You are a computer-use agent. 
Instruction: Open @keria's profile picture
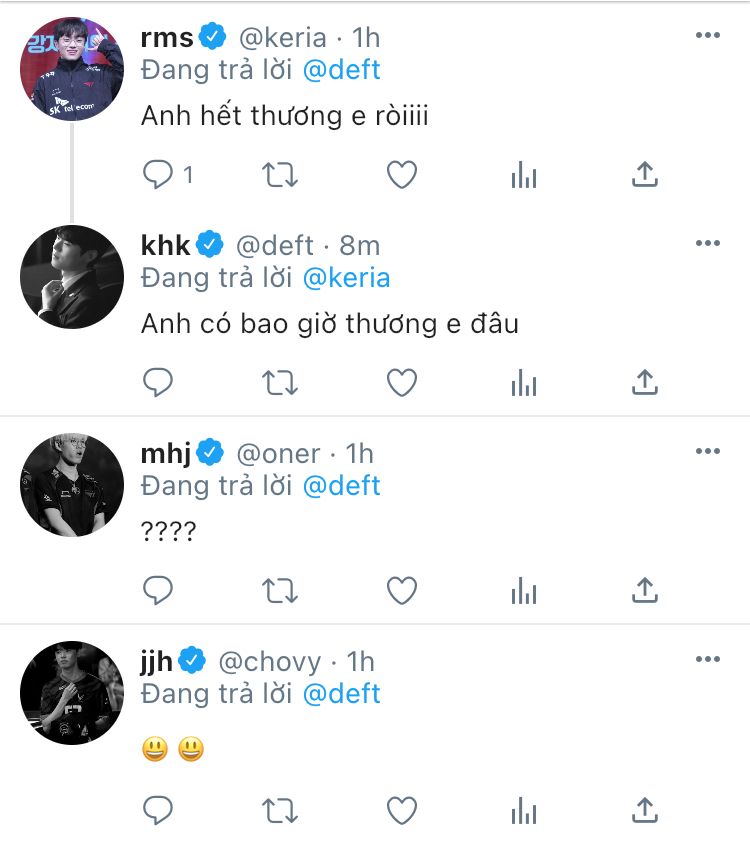tap(72, 69)
